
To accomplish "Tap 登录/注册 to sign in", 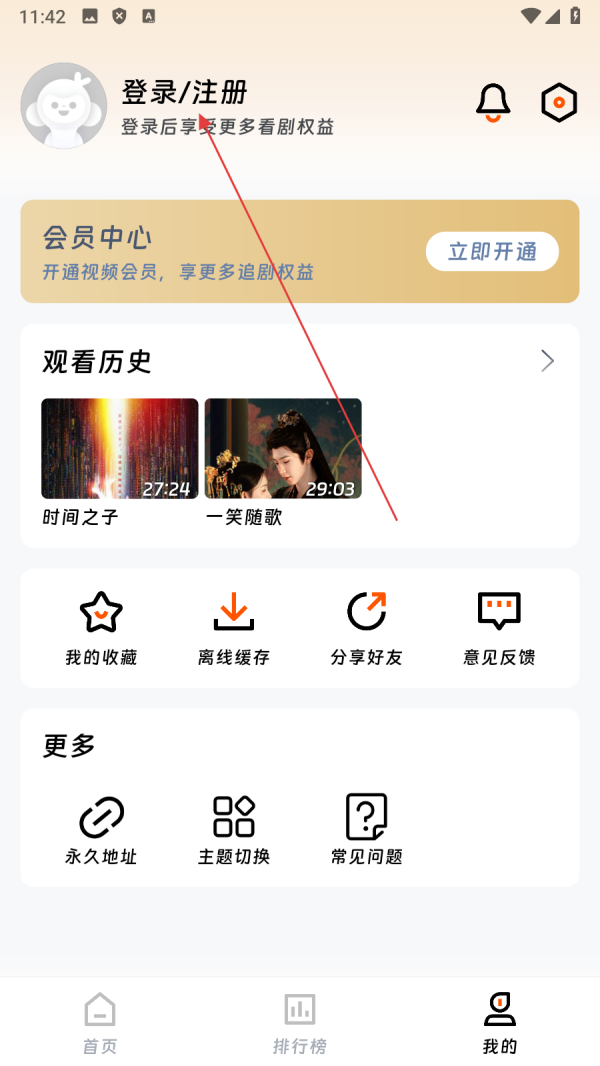I will 184,93.
